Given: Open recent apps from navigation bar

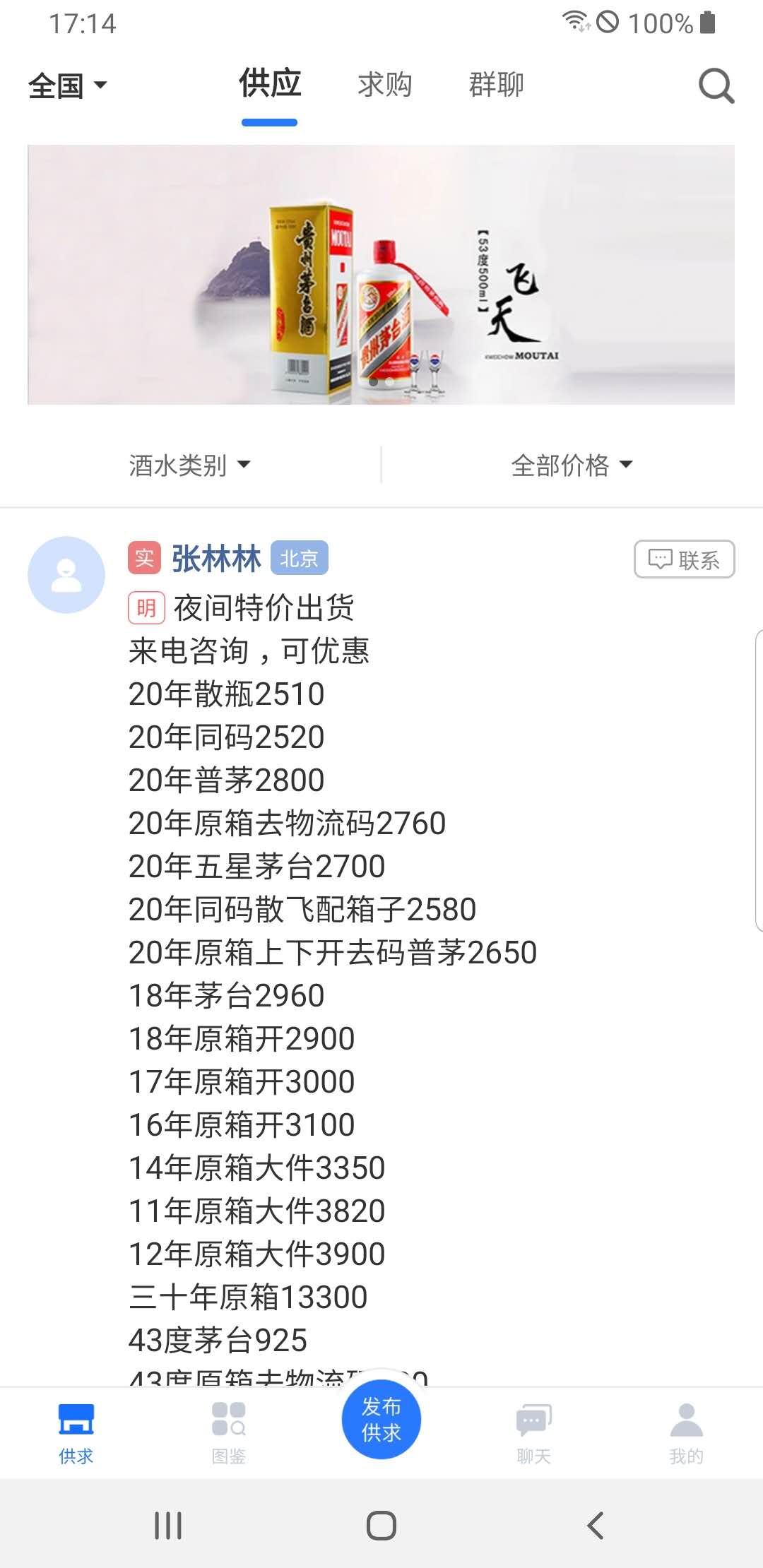Looking at the screenshot, I should pyautogui.click(x=168, y=1526).
